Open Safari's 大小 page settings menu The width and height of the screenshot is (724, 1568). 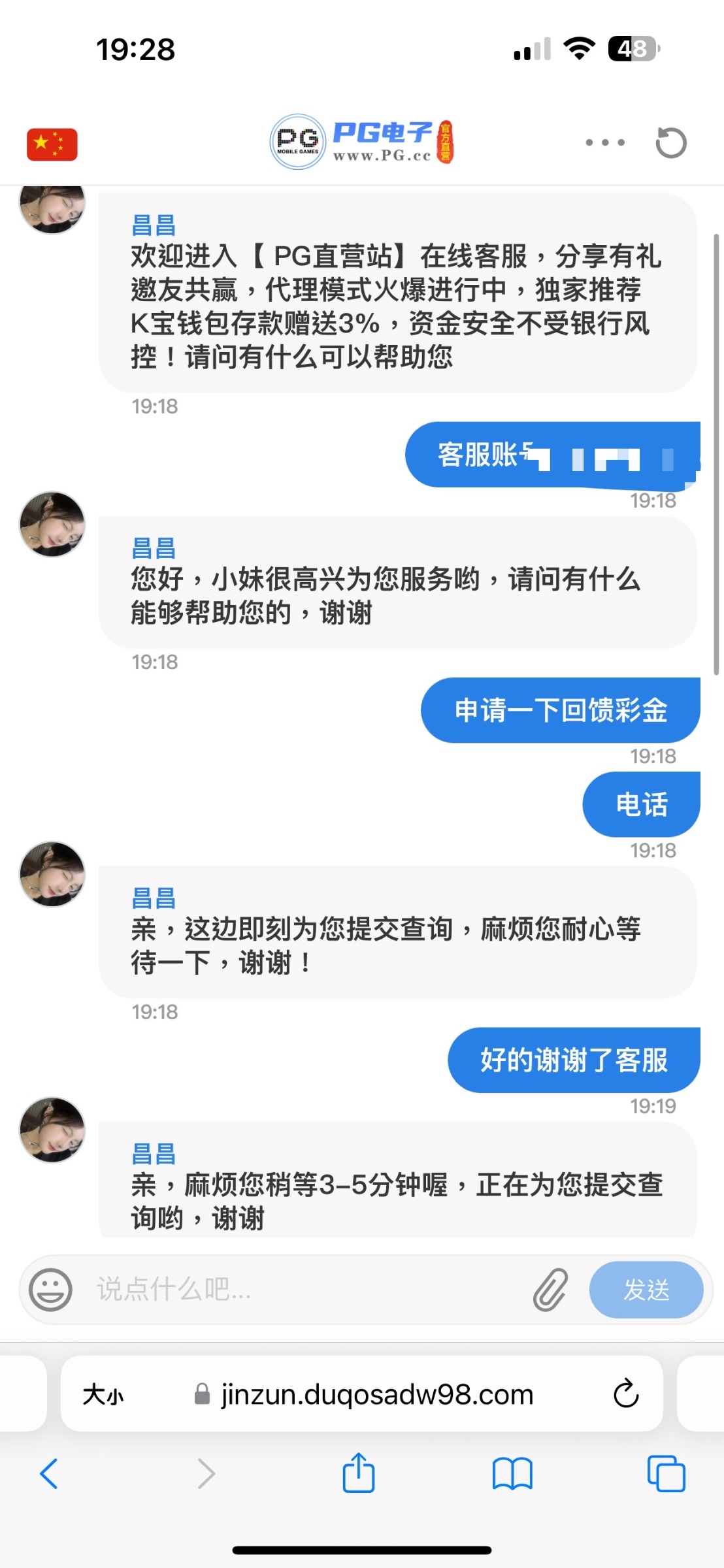103,1395
